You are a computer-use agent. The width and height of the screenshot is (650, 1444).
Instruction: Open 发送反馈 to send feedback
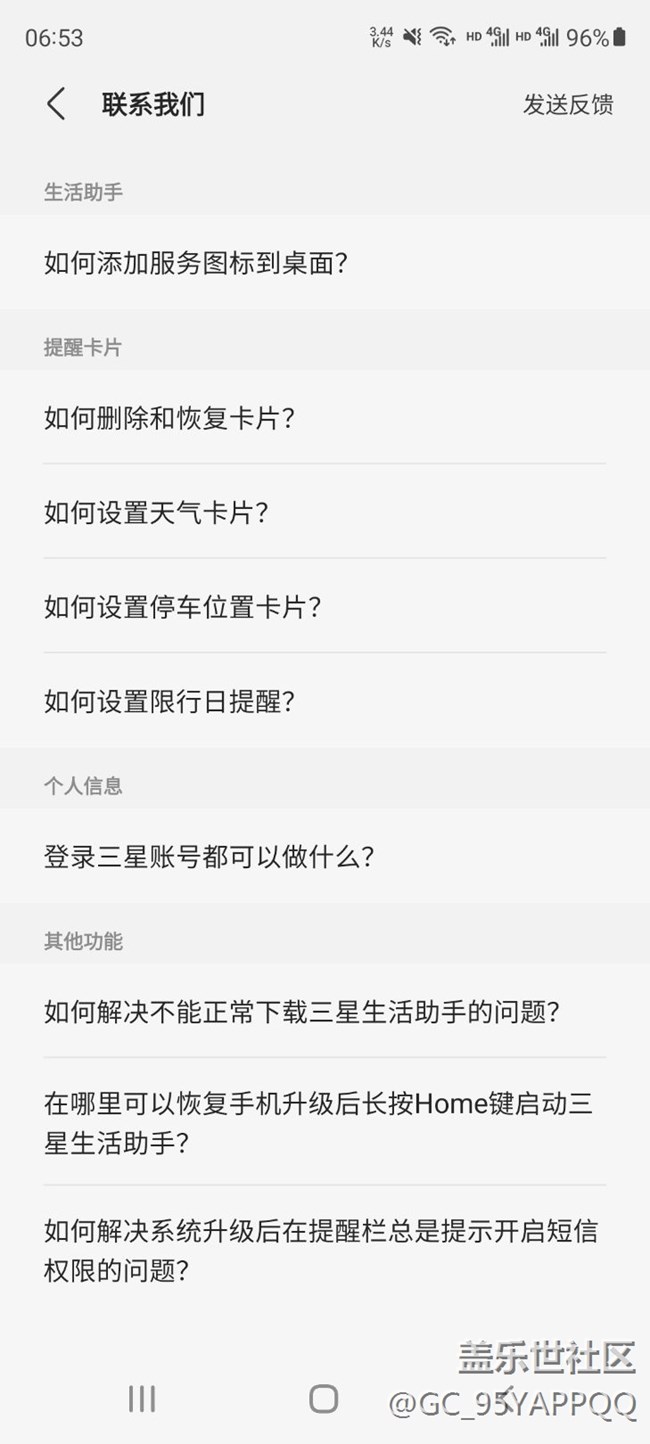point(567,104)
